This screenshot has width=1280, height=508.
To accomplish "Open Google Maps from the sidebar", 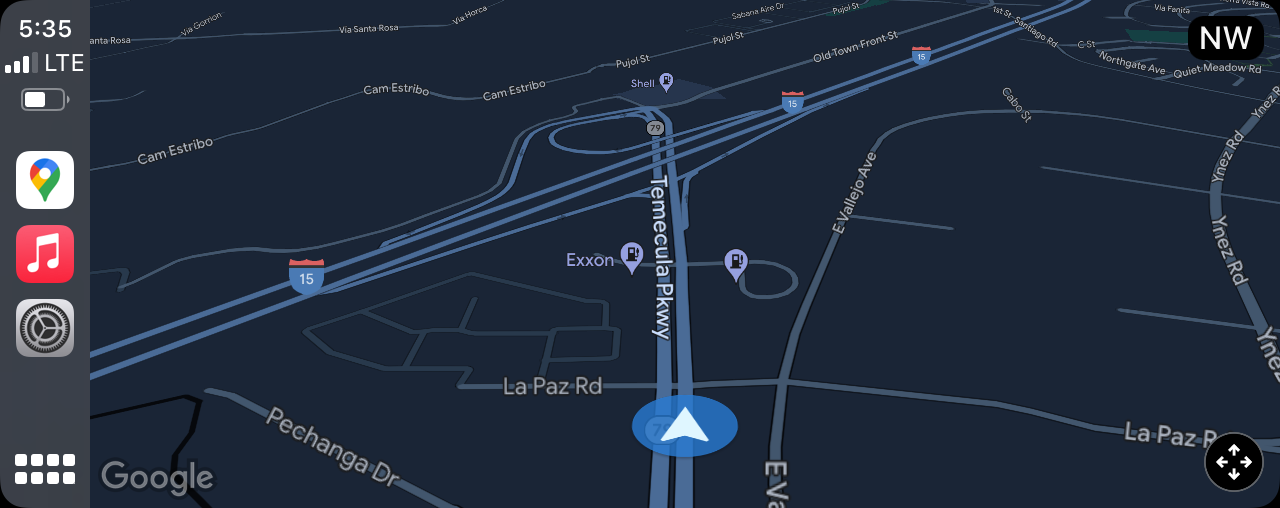I will [x=45, y=180].
